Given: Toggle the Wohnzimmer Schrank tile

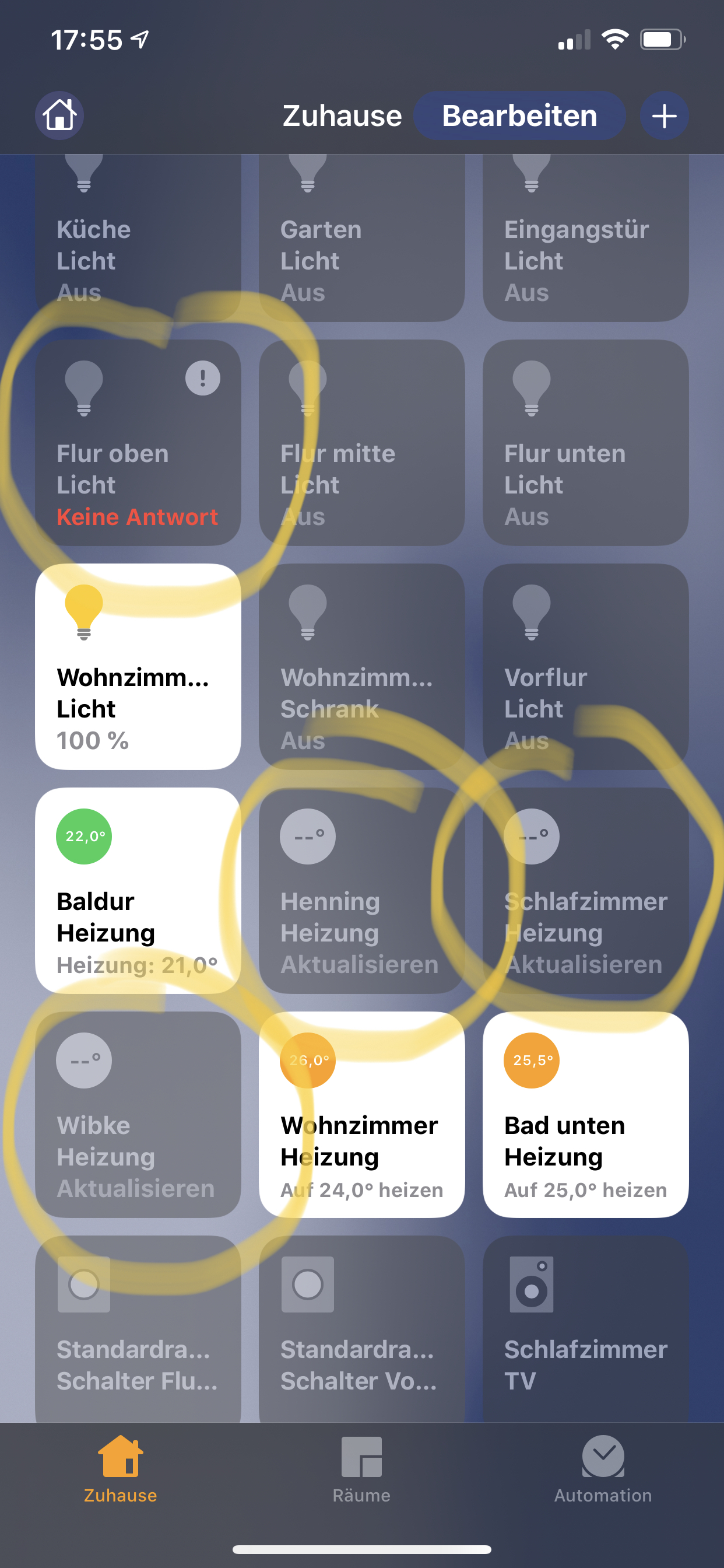Looking at the screenshot, I should [x=361, y=667].
